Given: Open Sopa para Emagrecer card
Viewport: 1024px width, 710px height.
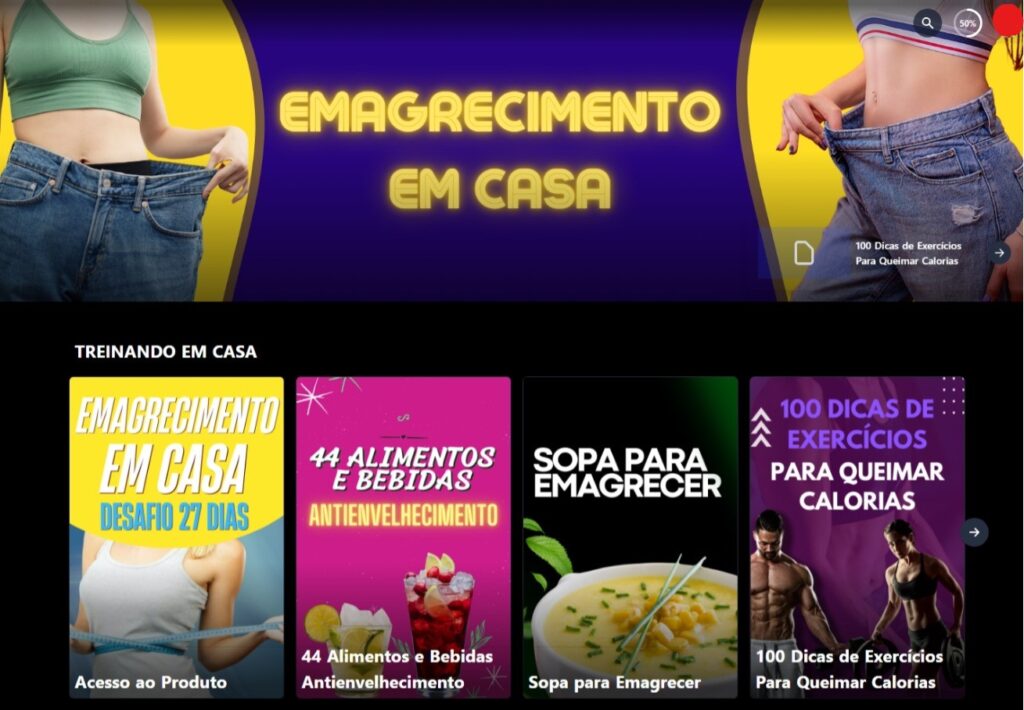Looking at the screenshot, I should [x=630, y=537].
